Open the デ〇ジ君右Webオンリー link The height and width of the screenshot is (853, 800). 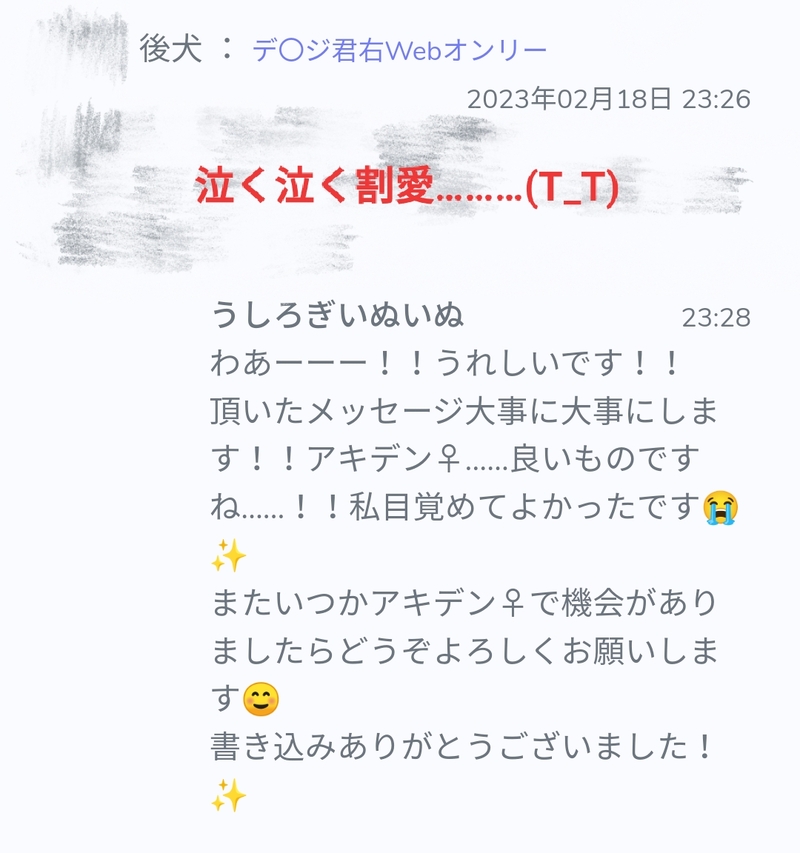[400, 50]
